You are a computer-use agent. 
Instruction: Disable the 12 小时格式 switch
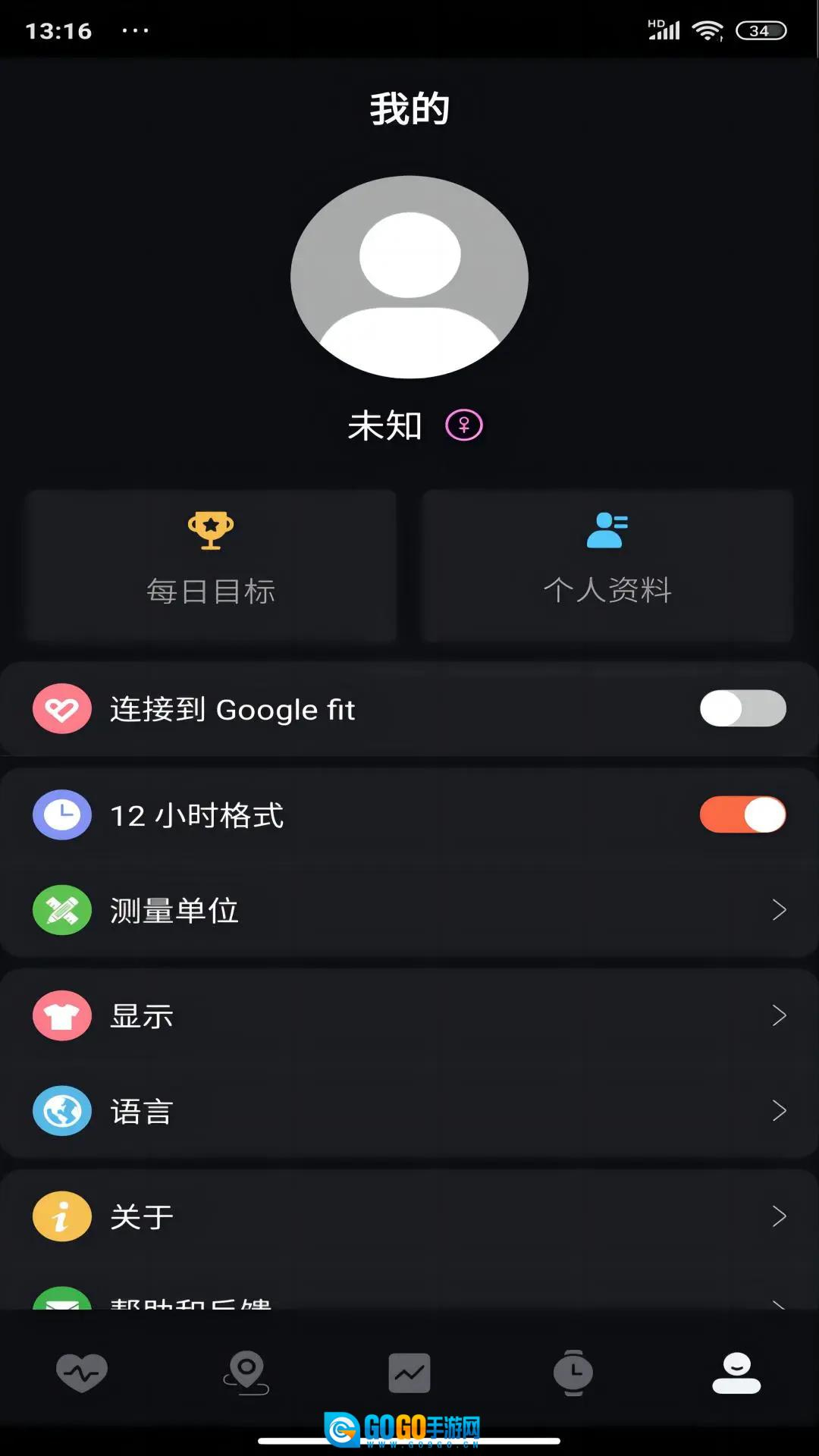point(742,813)
